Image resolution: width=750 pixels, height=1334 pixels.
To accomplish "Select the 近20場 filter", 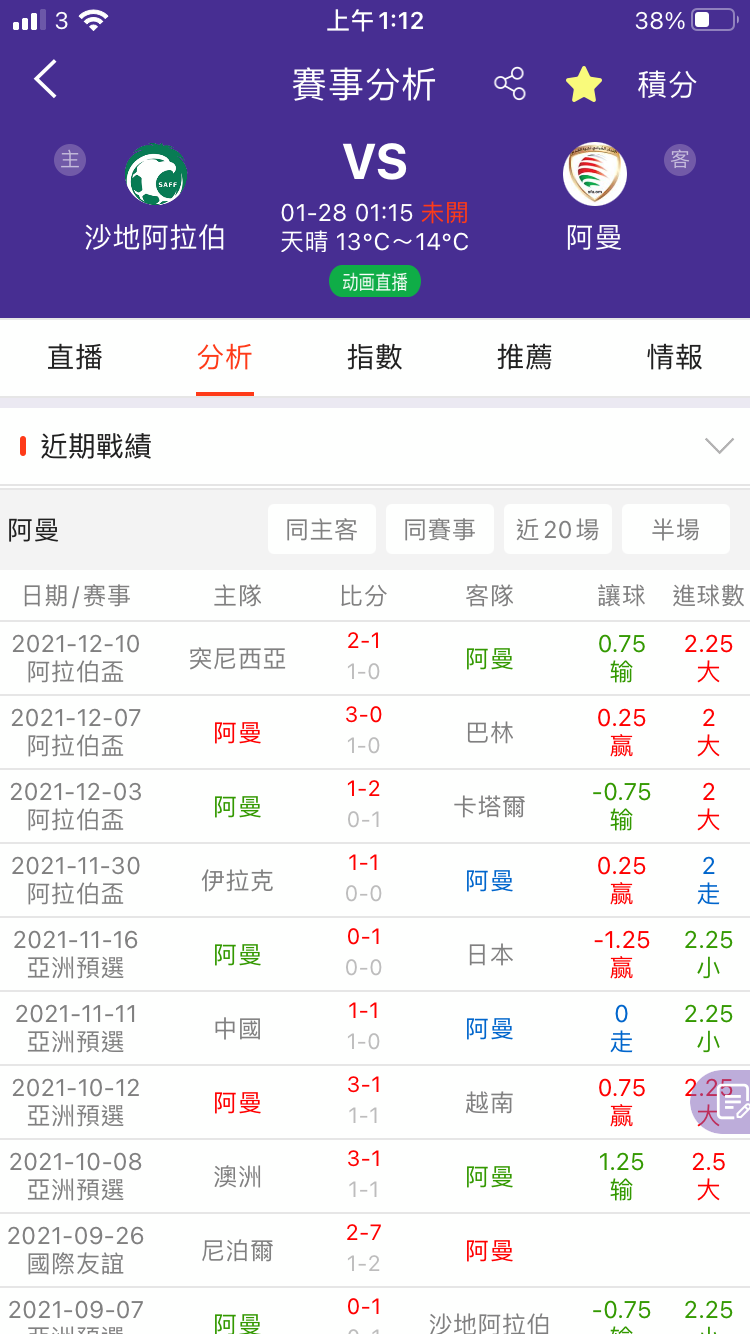I will pyautogui.click(x=558, y=529).
